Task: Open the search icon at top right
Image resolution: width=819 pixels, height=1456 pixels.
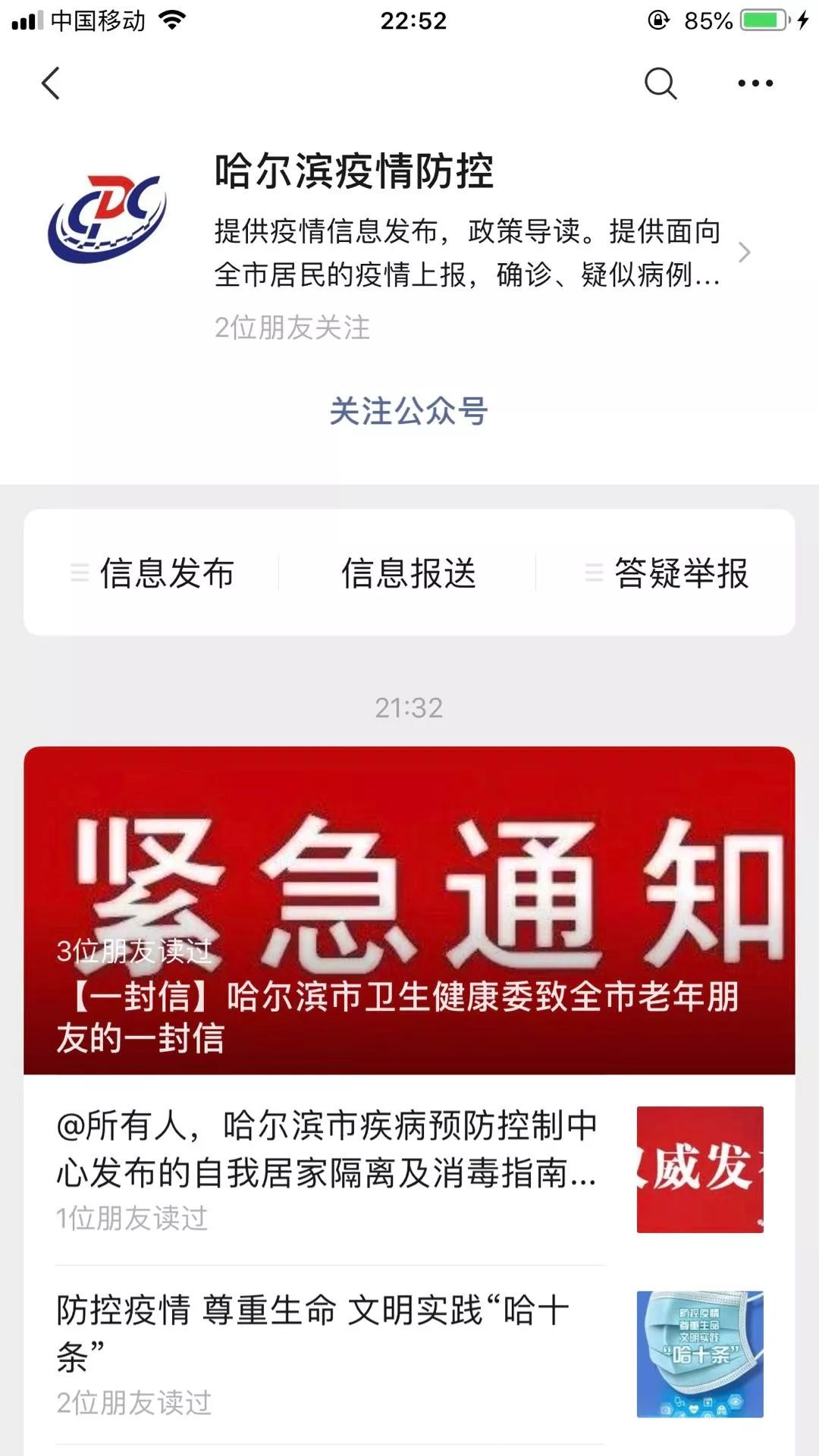Action: pyautogui.click(x=660, y=83)
